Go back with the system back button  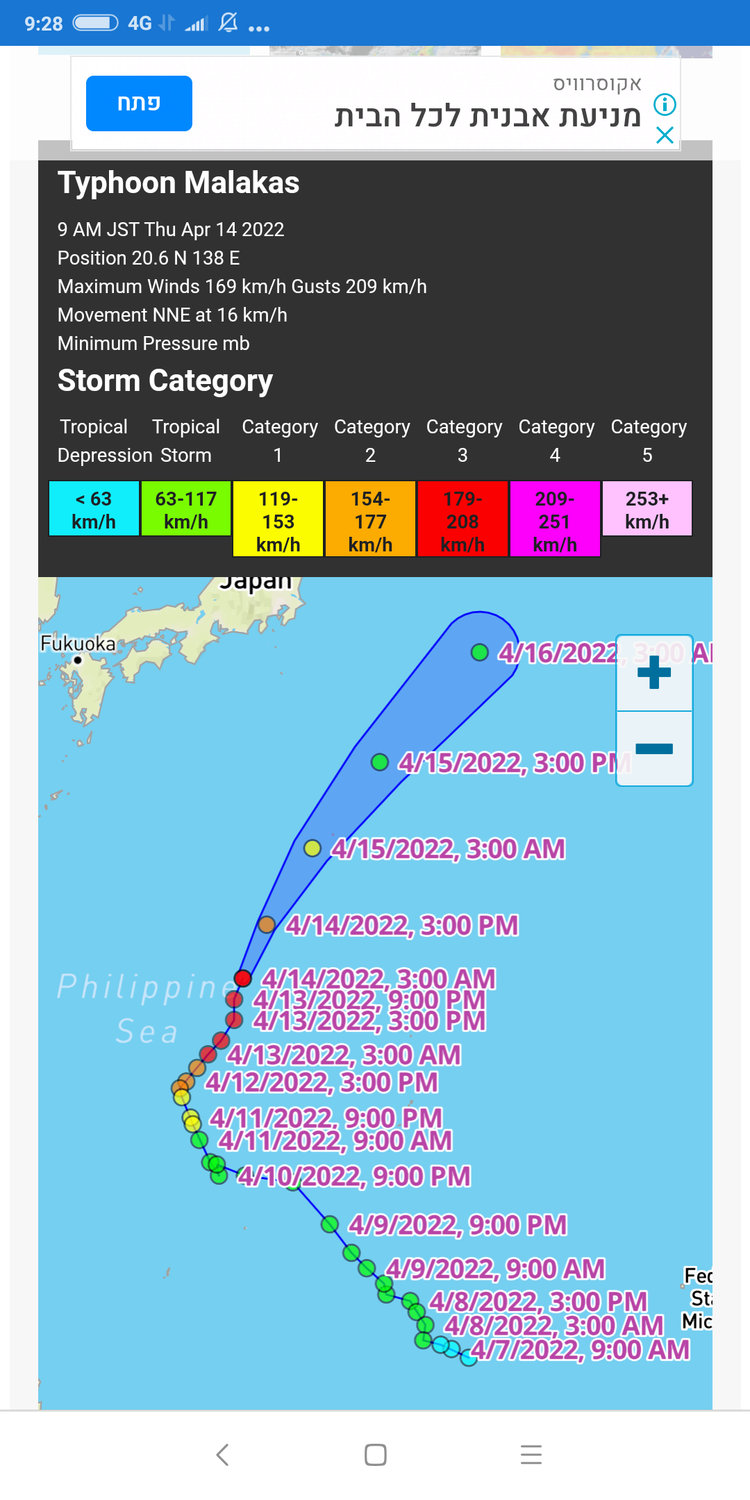tap(223, 1455)
